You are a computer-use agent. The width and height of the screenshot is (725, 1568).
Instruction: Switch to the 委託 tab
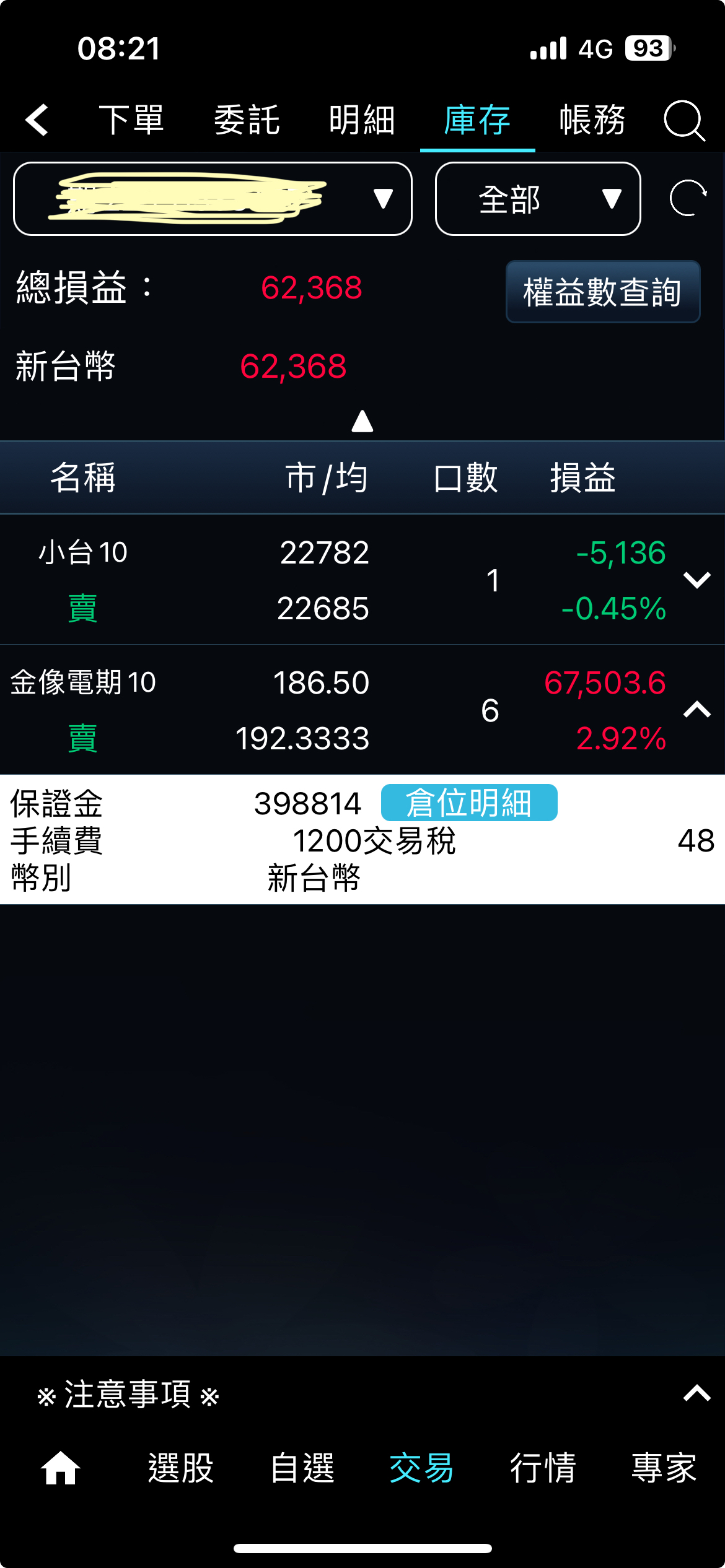coord(247,120)
